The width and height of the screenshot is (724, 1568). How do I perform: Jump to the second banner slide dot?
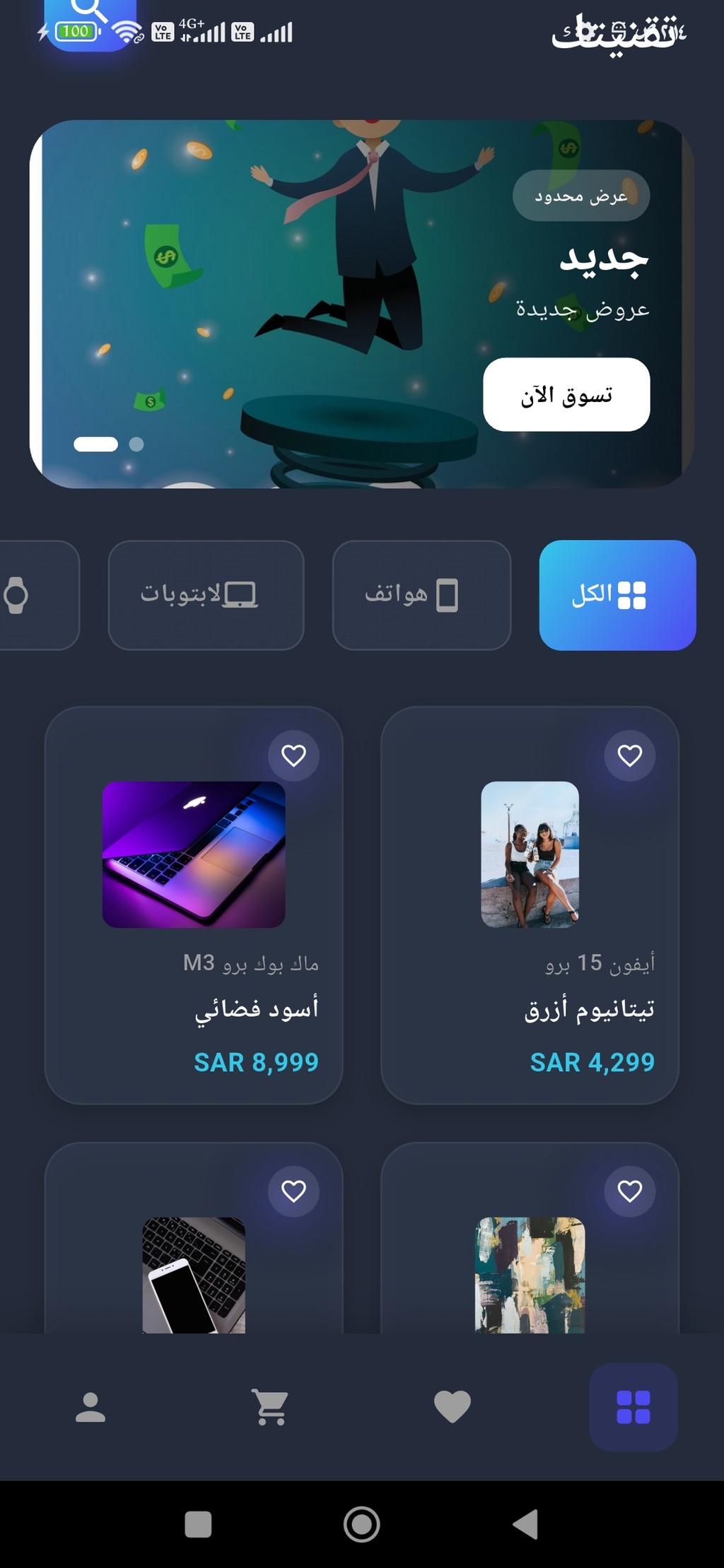136,444
